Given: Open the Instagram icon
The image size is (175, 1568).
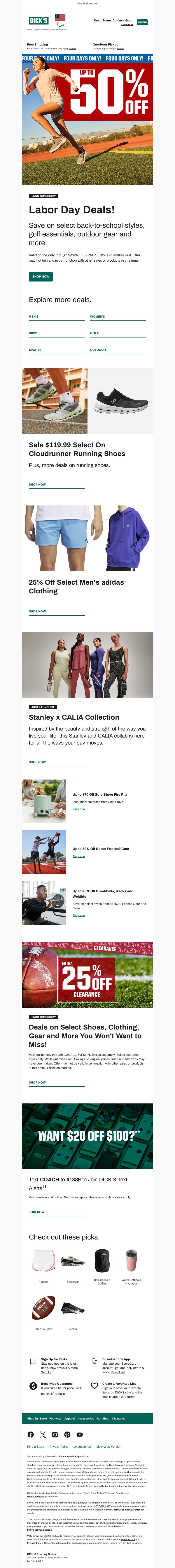Looking at the screenshot, I should pyautogui.click(x=55, y=1435).
